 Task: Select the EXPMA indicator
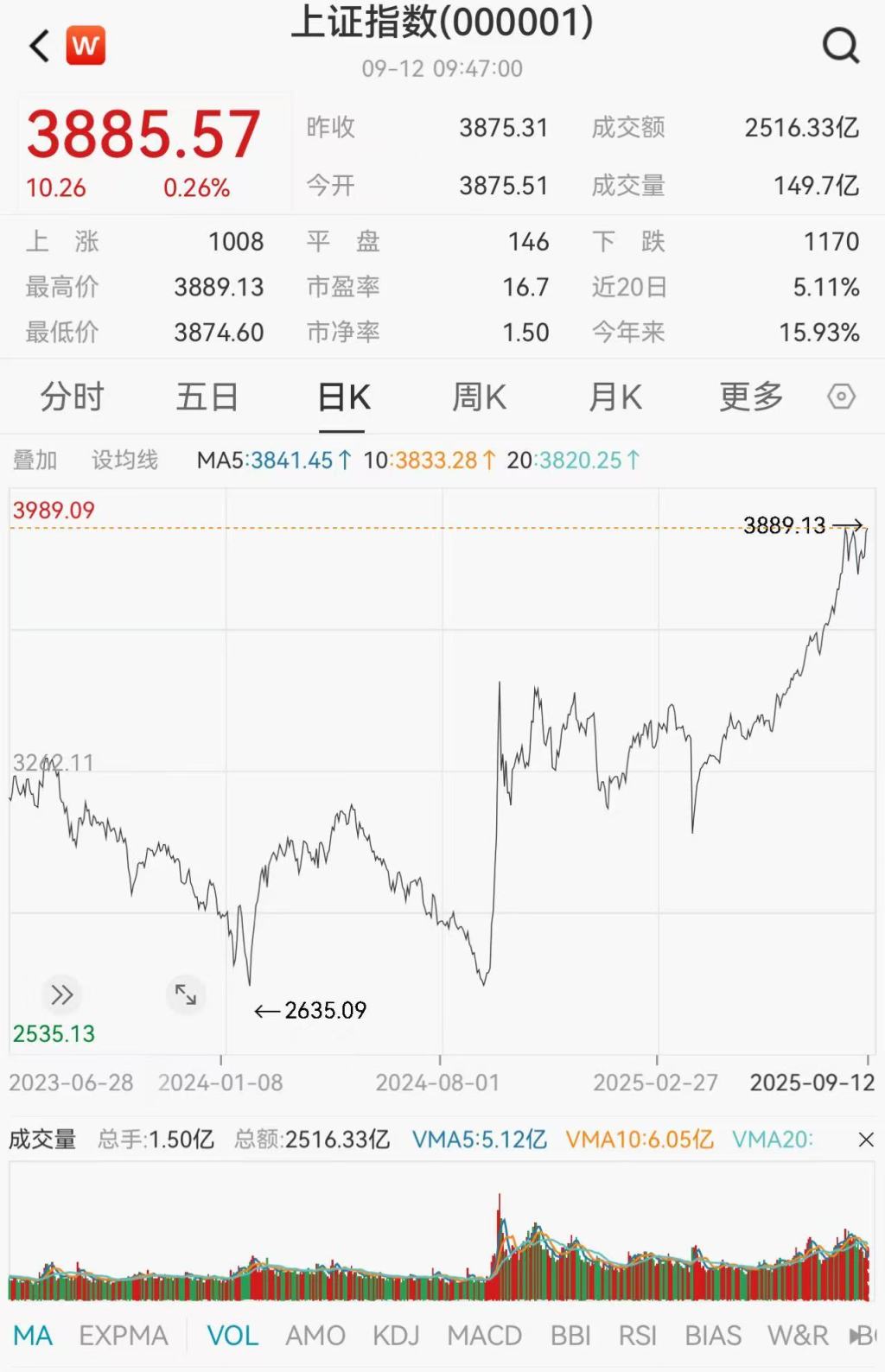point(124,1336)
